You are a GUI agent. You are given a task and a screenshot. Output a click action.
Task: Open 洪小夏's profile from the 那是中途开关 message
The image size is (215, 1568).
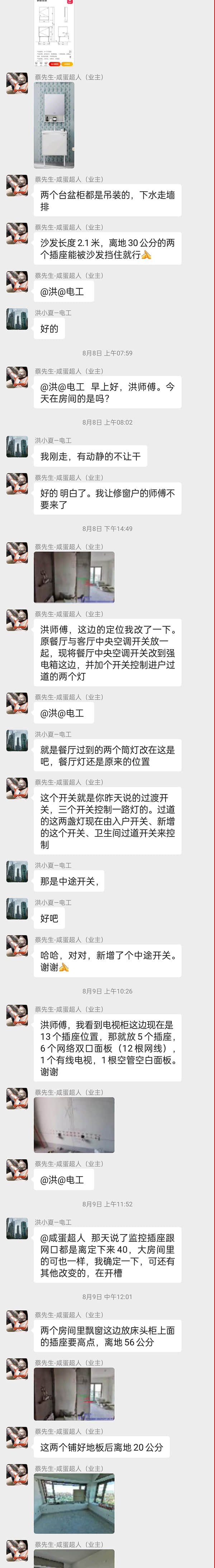click(x=17, y=872)
